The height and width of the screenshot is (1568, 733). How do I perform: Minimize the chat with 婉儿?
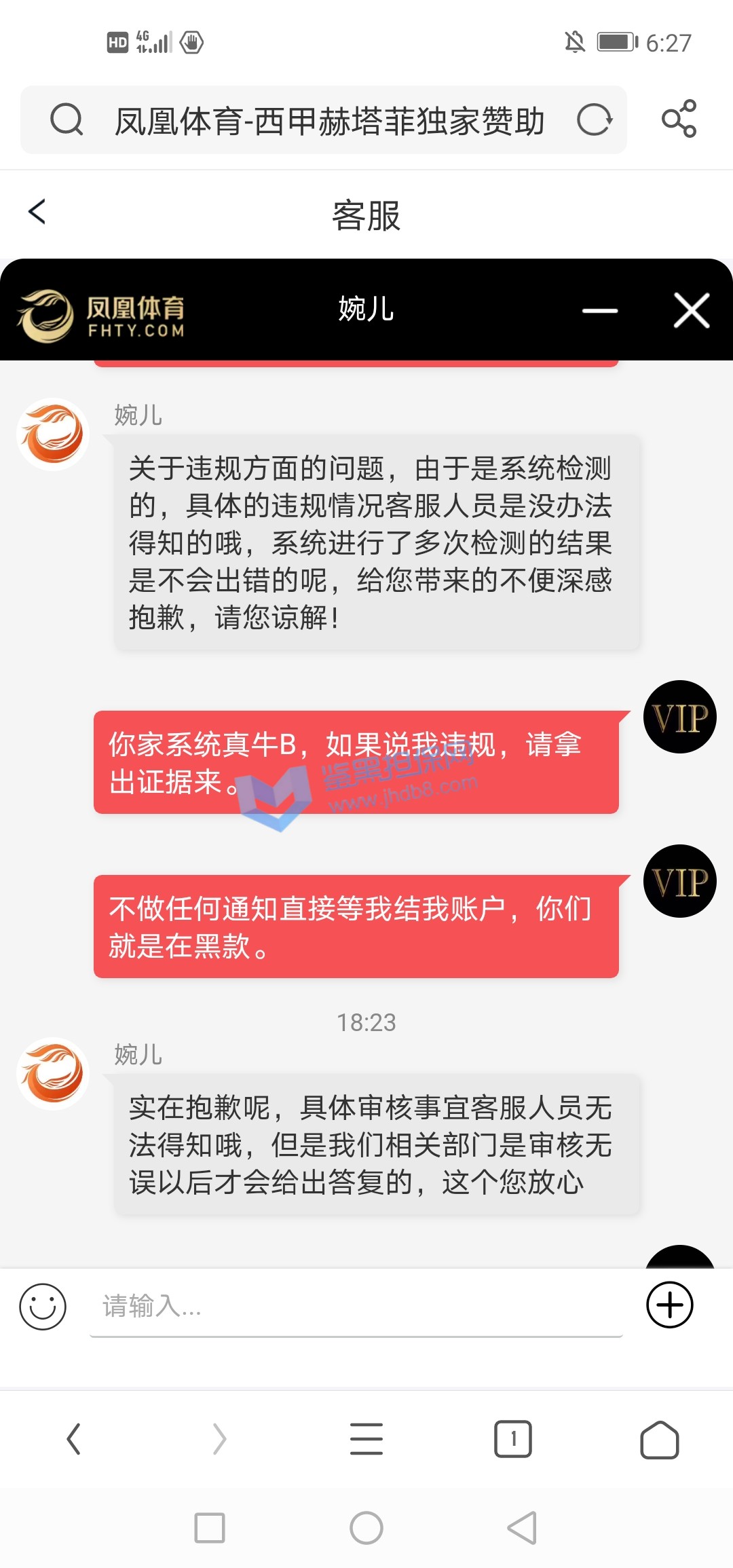600,311
